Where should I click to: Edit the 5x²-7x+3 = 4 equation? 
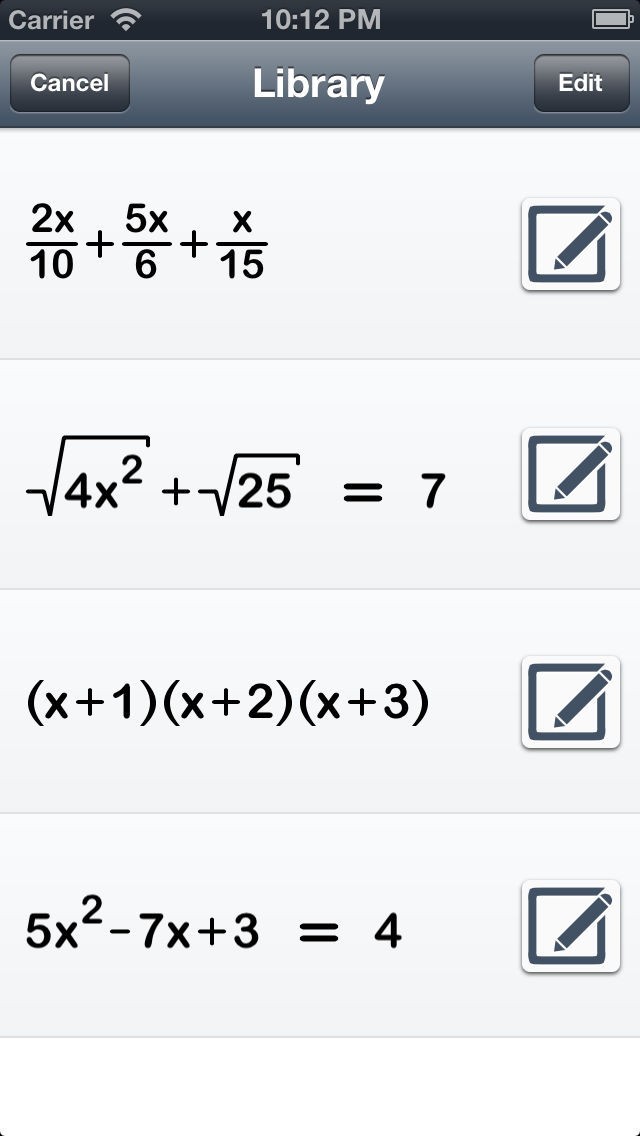(570, 926)
